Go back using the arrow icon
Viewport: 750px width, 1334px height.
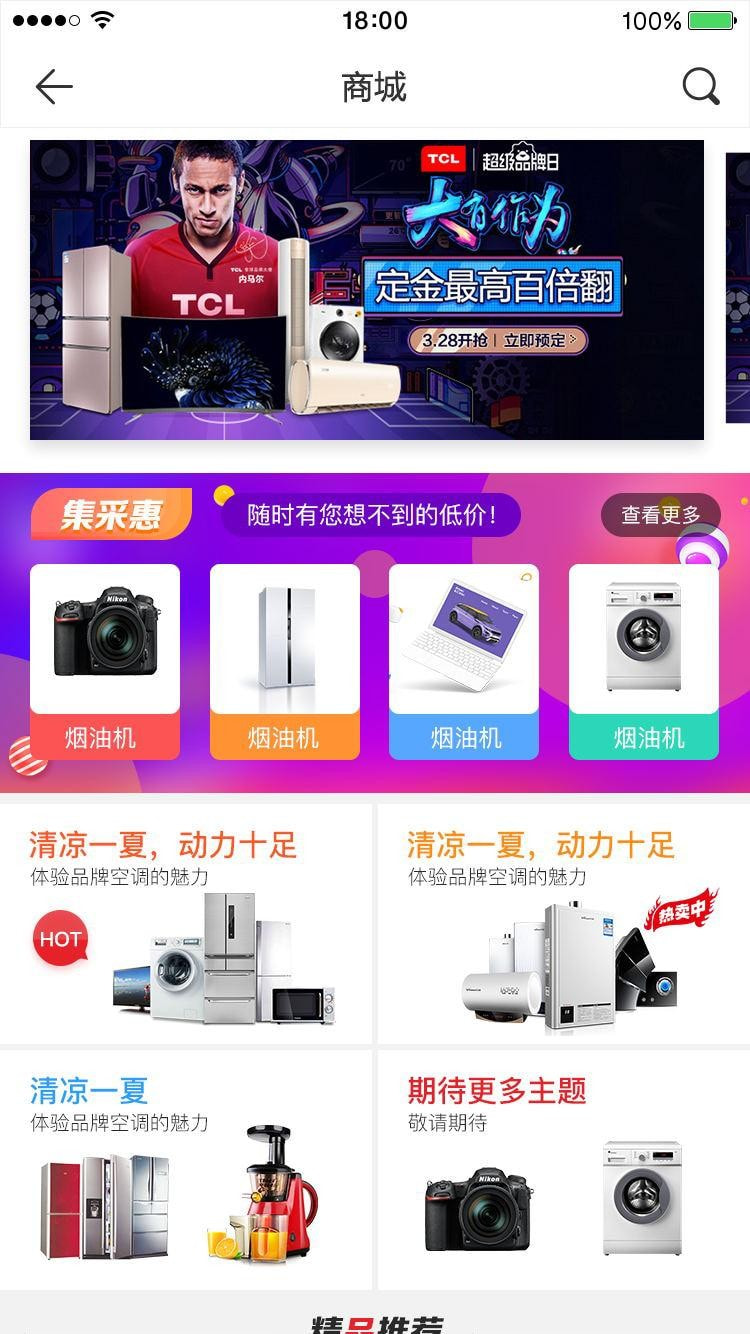click(x=54, y=88)
